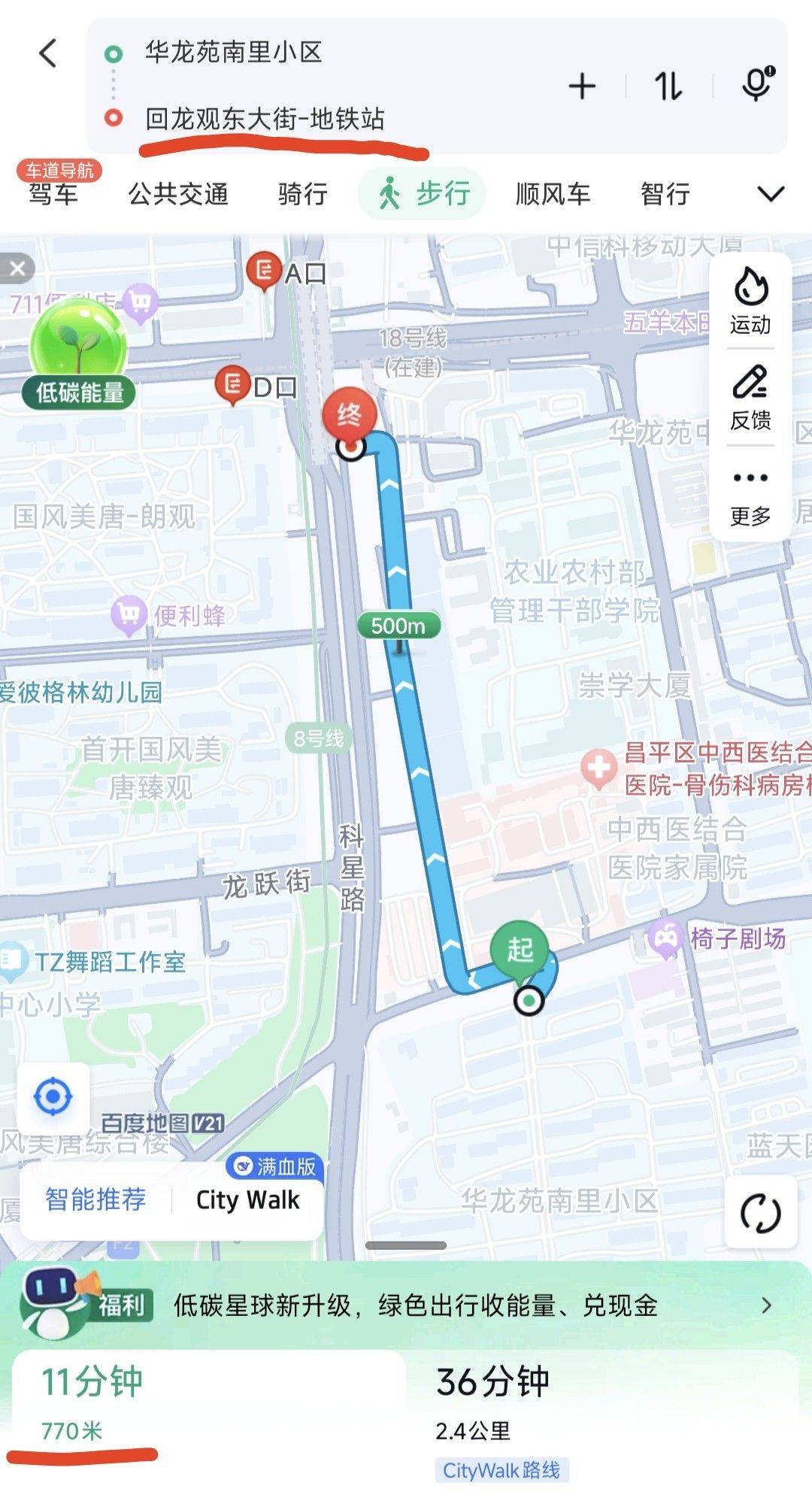Switch to 公共交通 transit tab
This screenshot has width=812, height=1504.
point(178,194)
